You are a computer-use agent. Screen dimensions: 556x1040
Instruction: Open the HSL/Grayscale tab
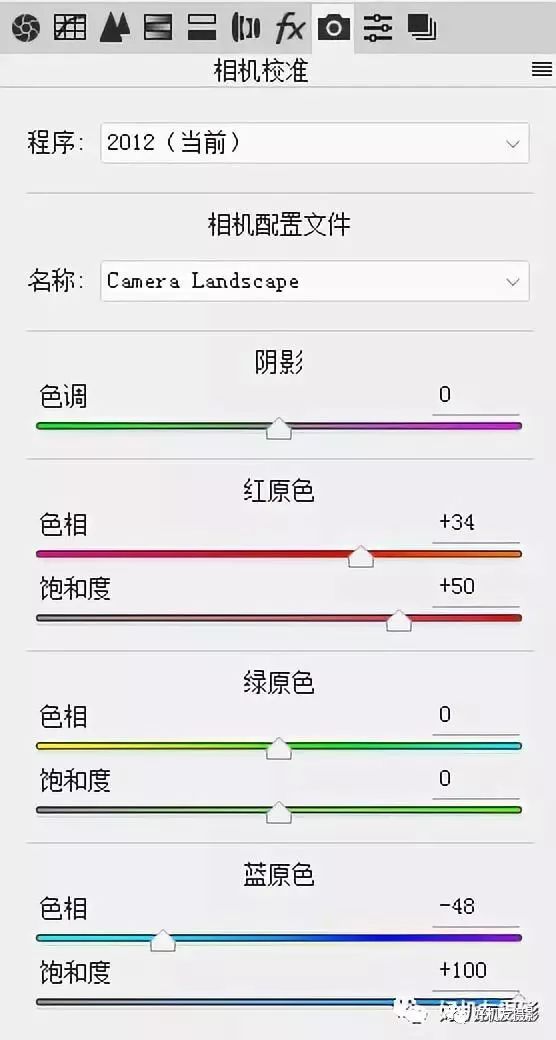click(x=158, y=28)
